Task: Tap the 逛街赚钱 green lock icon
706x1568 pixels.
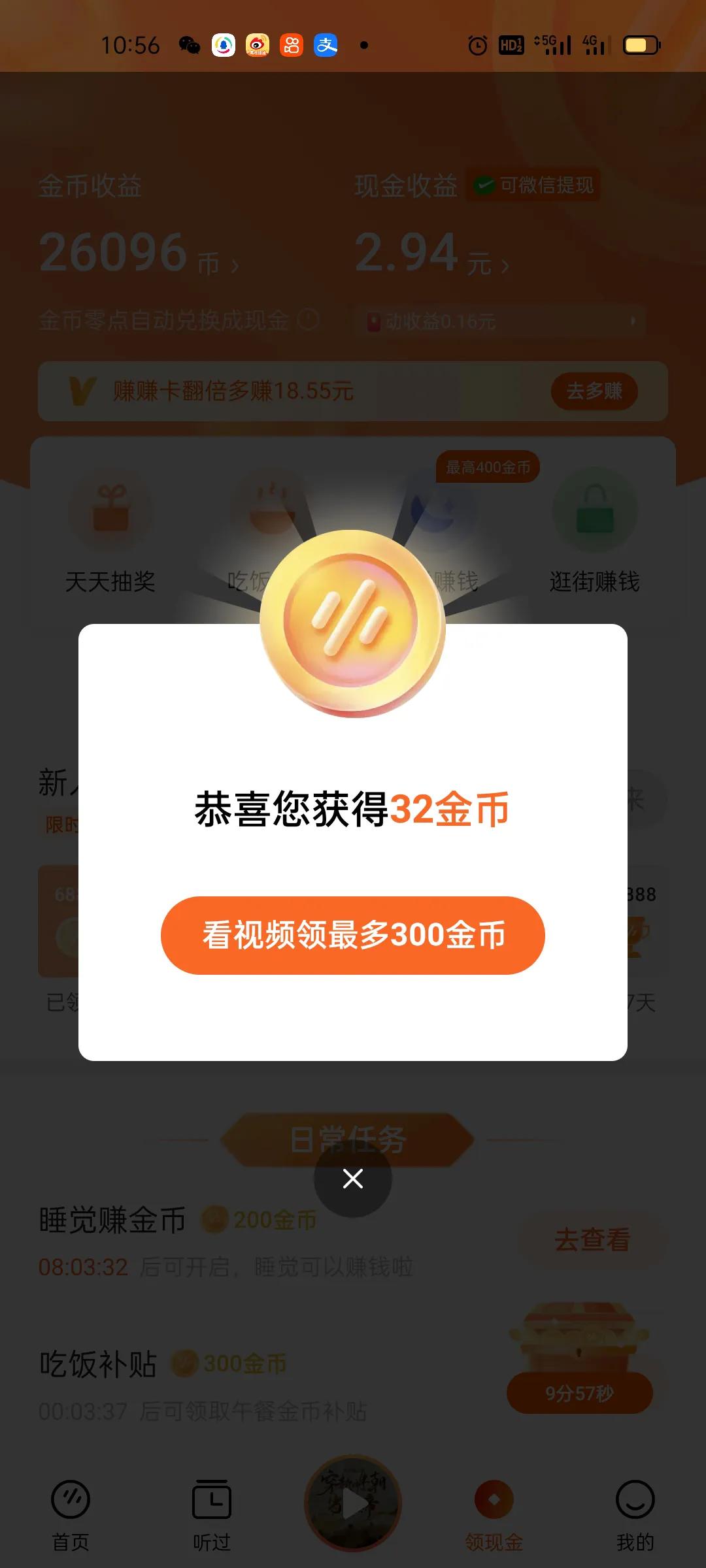Action: pos(595,513)
